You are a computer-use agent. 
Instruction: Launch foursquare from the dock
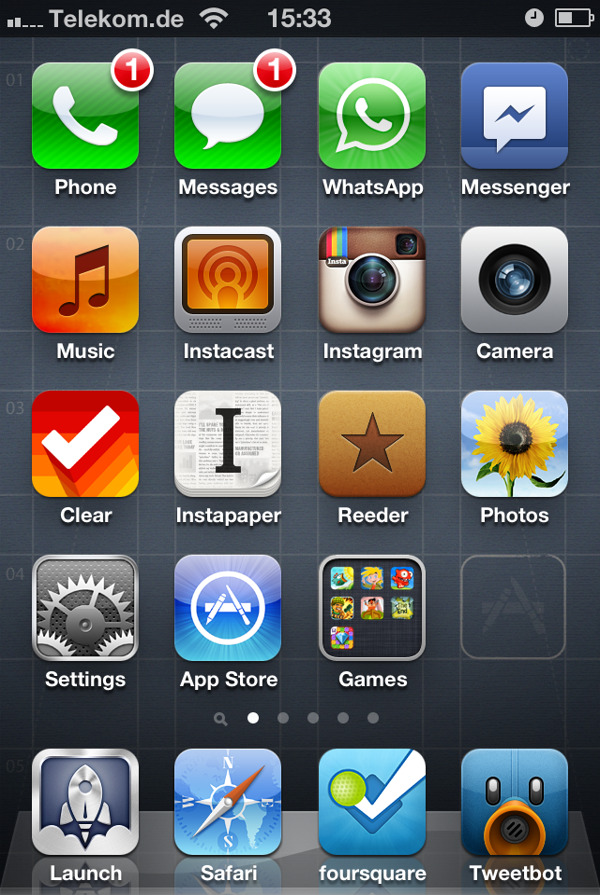coord(372,802)
